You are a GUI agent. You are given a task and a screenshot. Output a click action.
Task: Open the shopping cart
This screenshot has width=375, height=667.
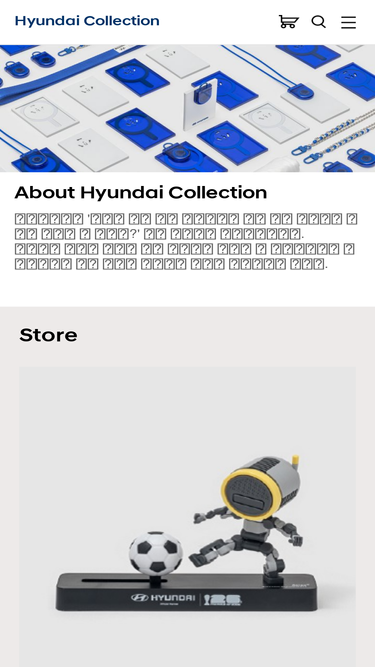[289, 22]
